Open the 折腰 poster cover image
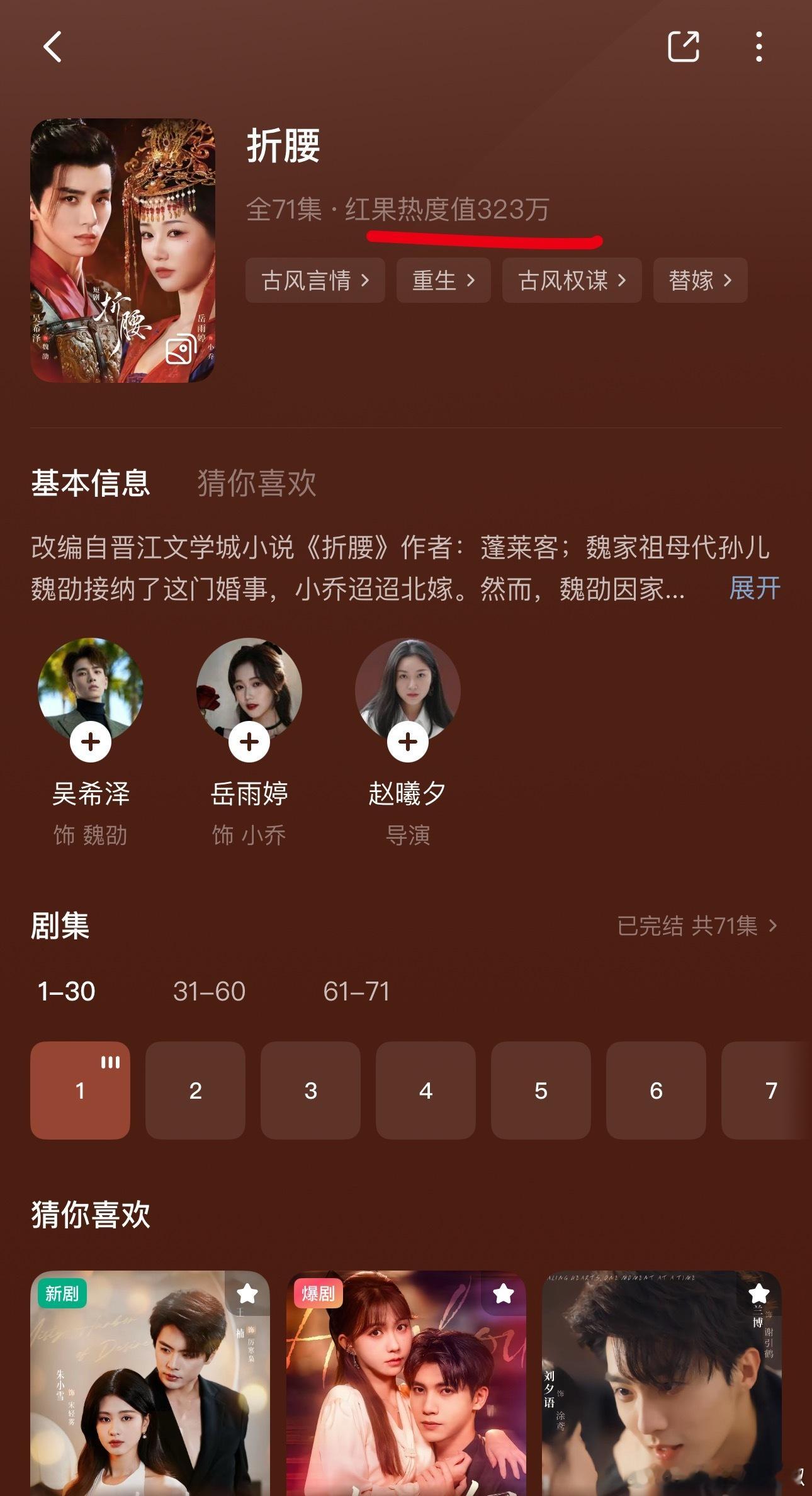This screenshot has width=812, height=1496. coord(123,251)
